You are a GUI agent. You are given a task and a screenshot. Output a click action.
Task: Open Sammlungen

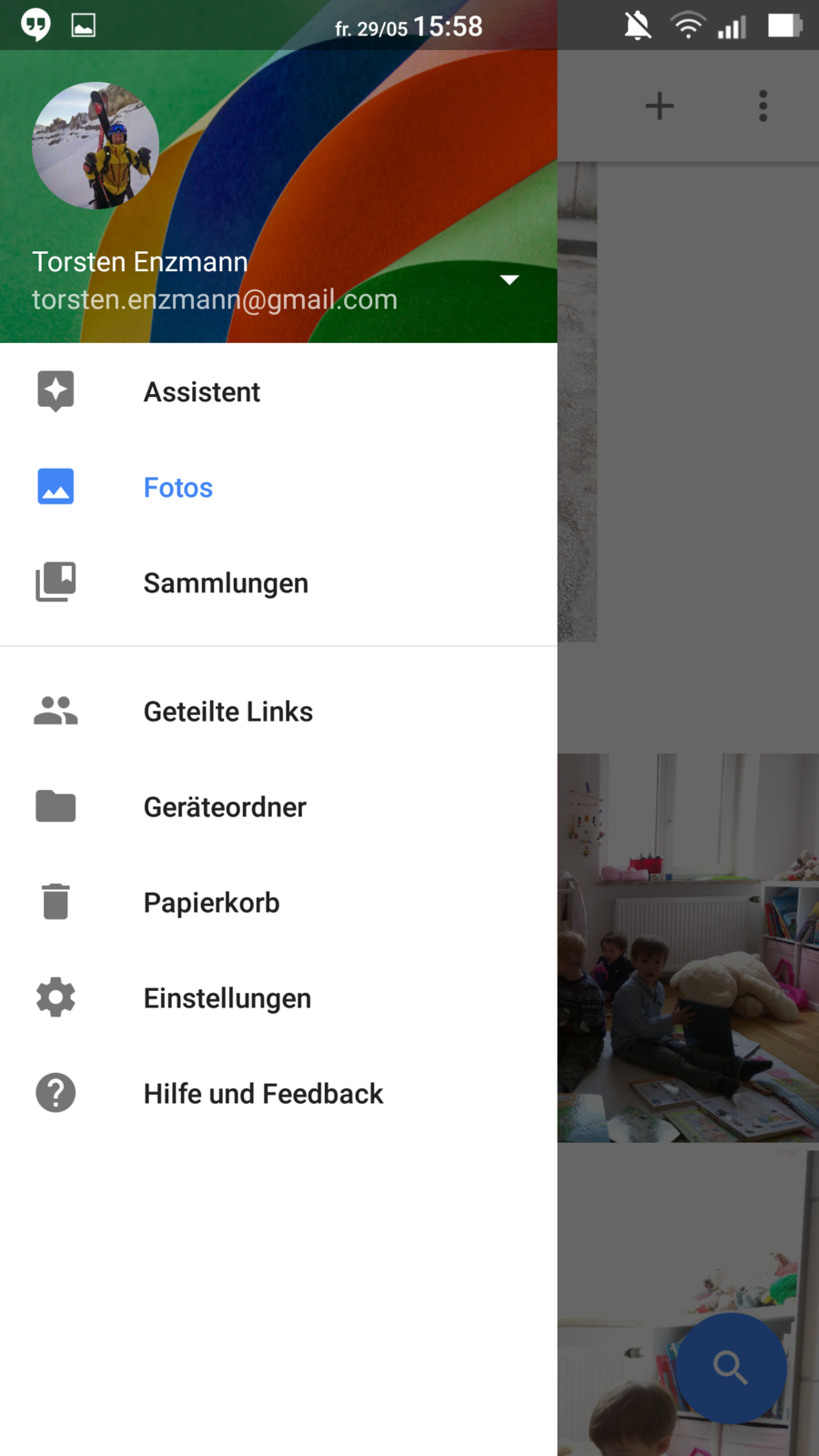(226, 583)
